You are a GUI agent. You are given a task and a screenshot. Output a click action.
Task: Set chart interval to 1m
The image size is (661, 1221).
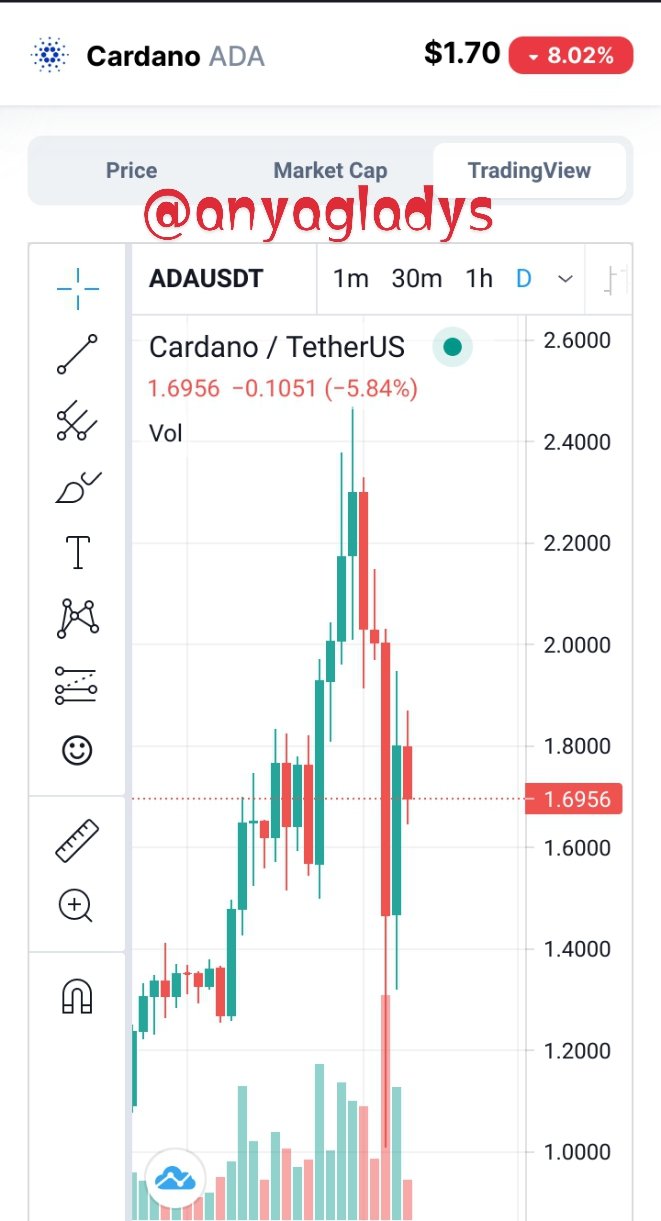pos(350,278)
